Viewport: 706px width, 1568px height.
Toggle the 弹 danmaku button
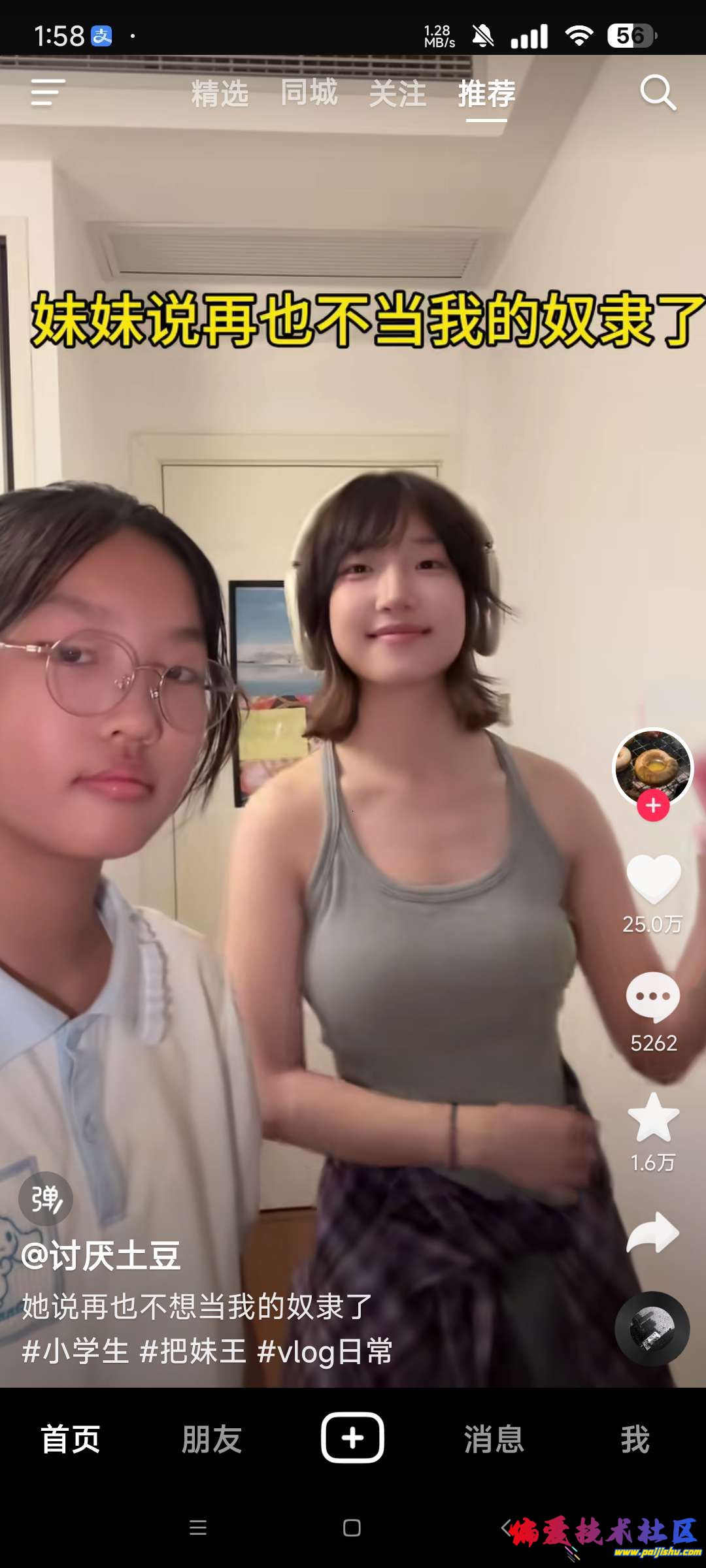[x=45, y=1199]
